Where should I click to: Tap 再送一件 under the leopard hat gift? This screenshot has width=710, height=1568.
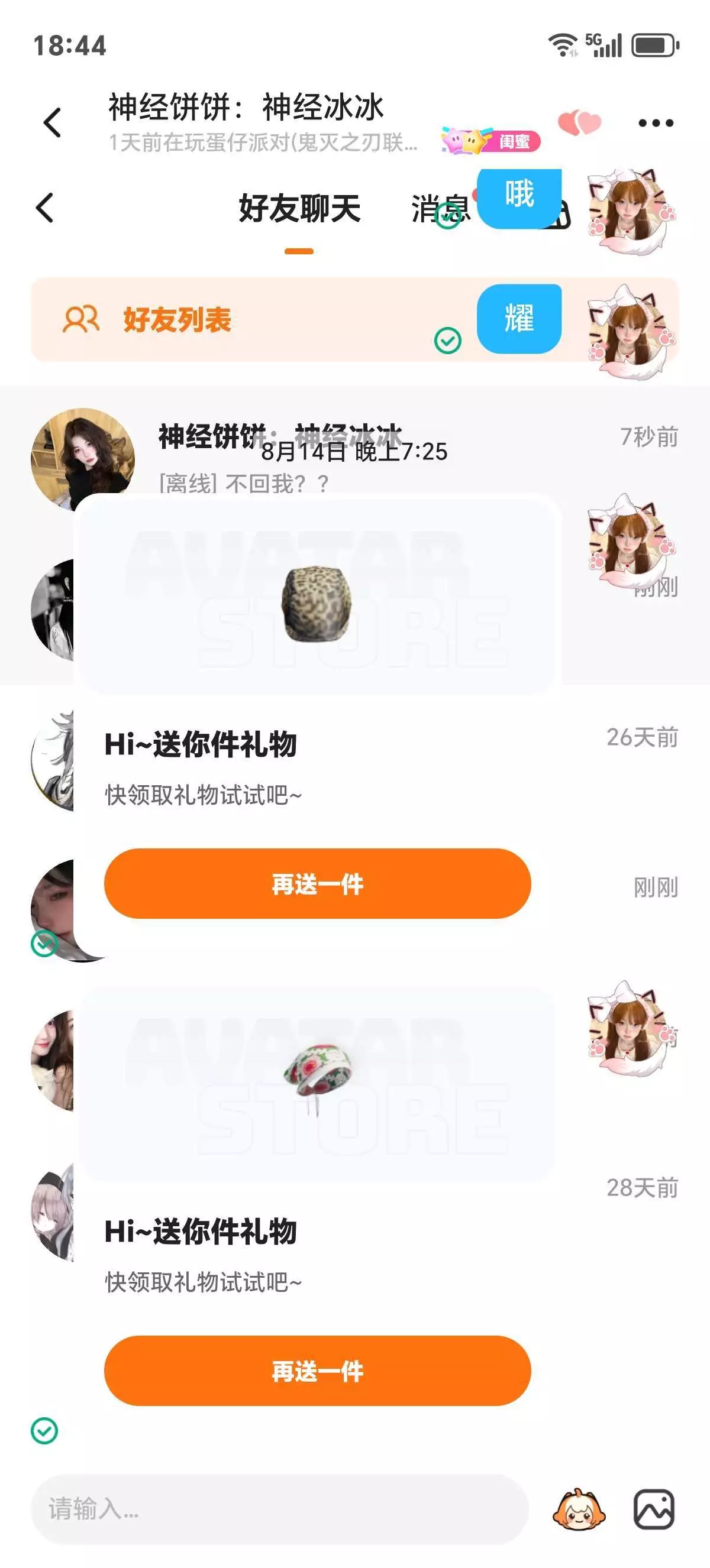point(317,883)
